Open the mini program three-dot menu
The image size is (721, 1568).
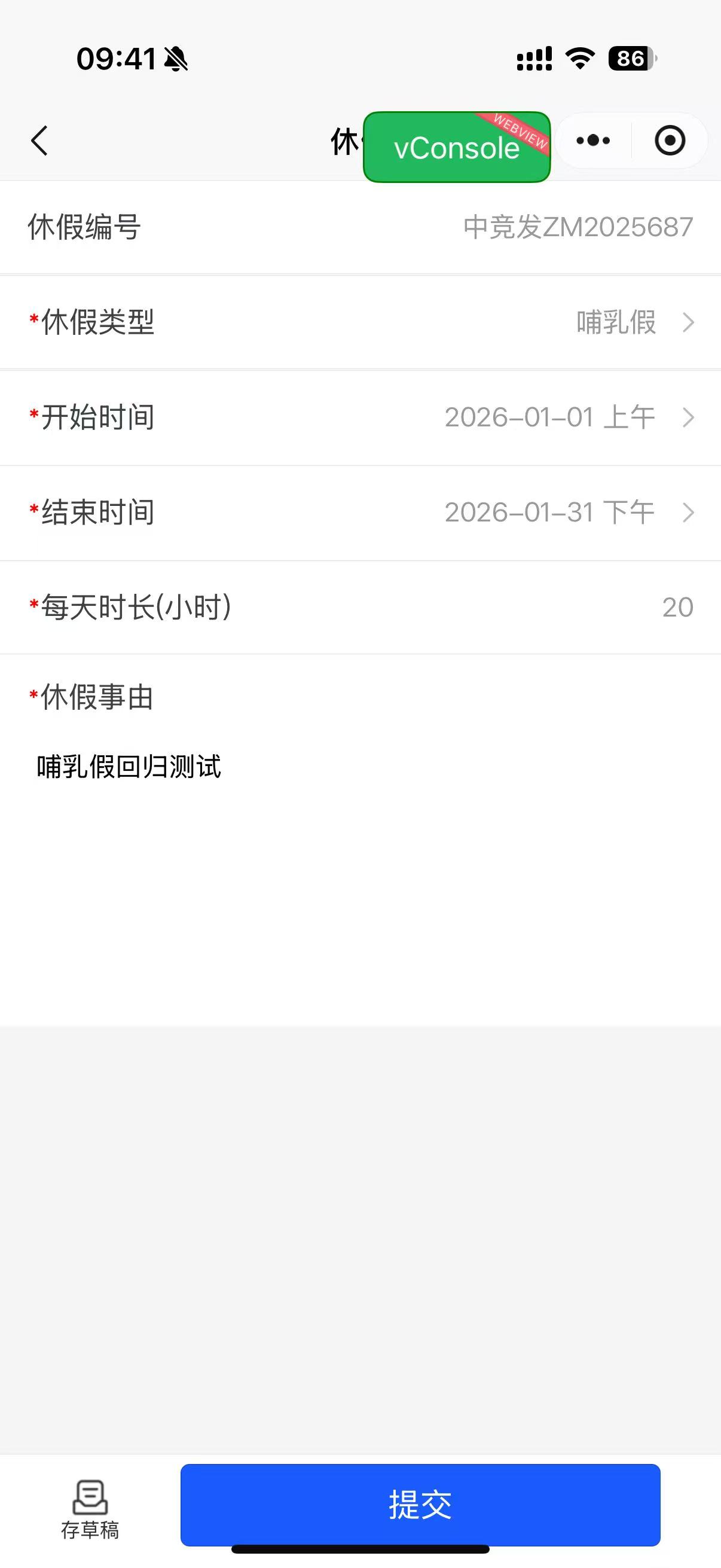tap(593, 141)
